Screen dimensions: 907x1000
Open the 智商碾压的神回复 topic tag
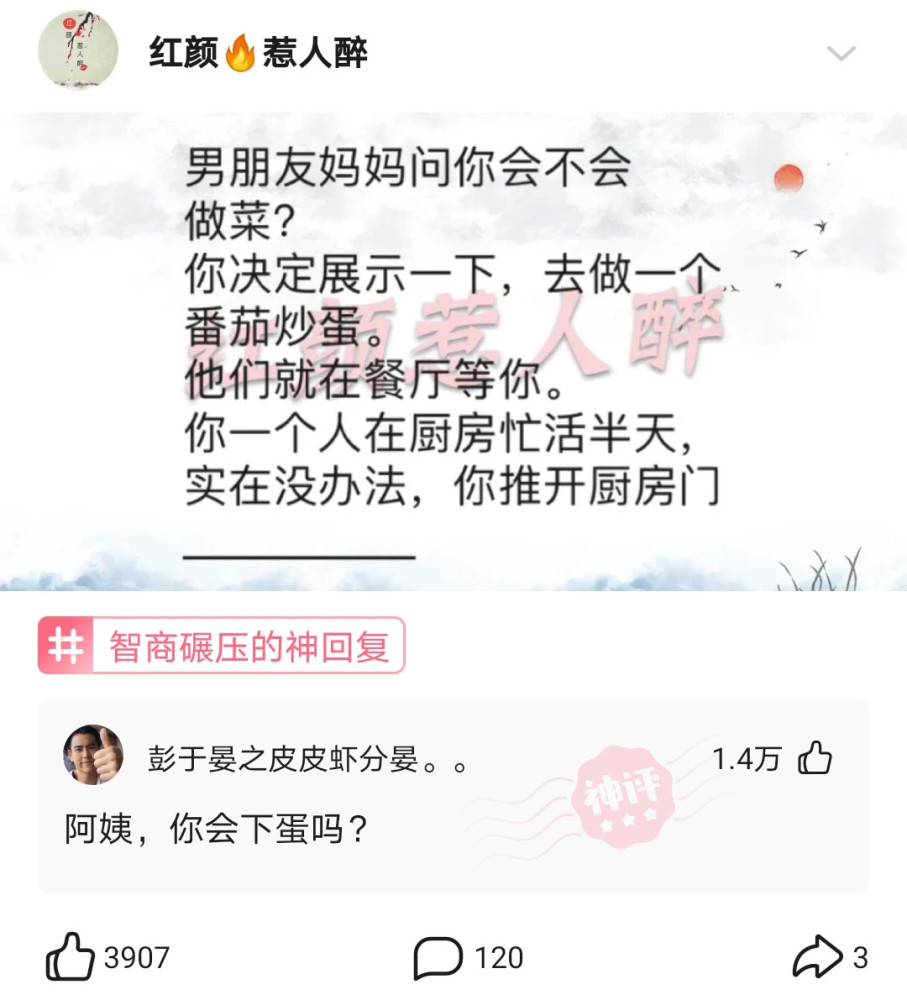222,646
